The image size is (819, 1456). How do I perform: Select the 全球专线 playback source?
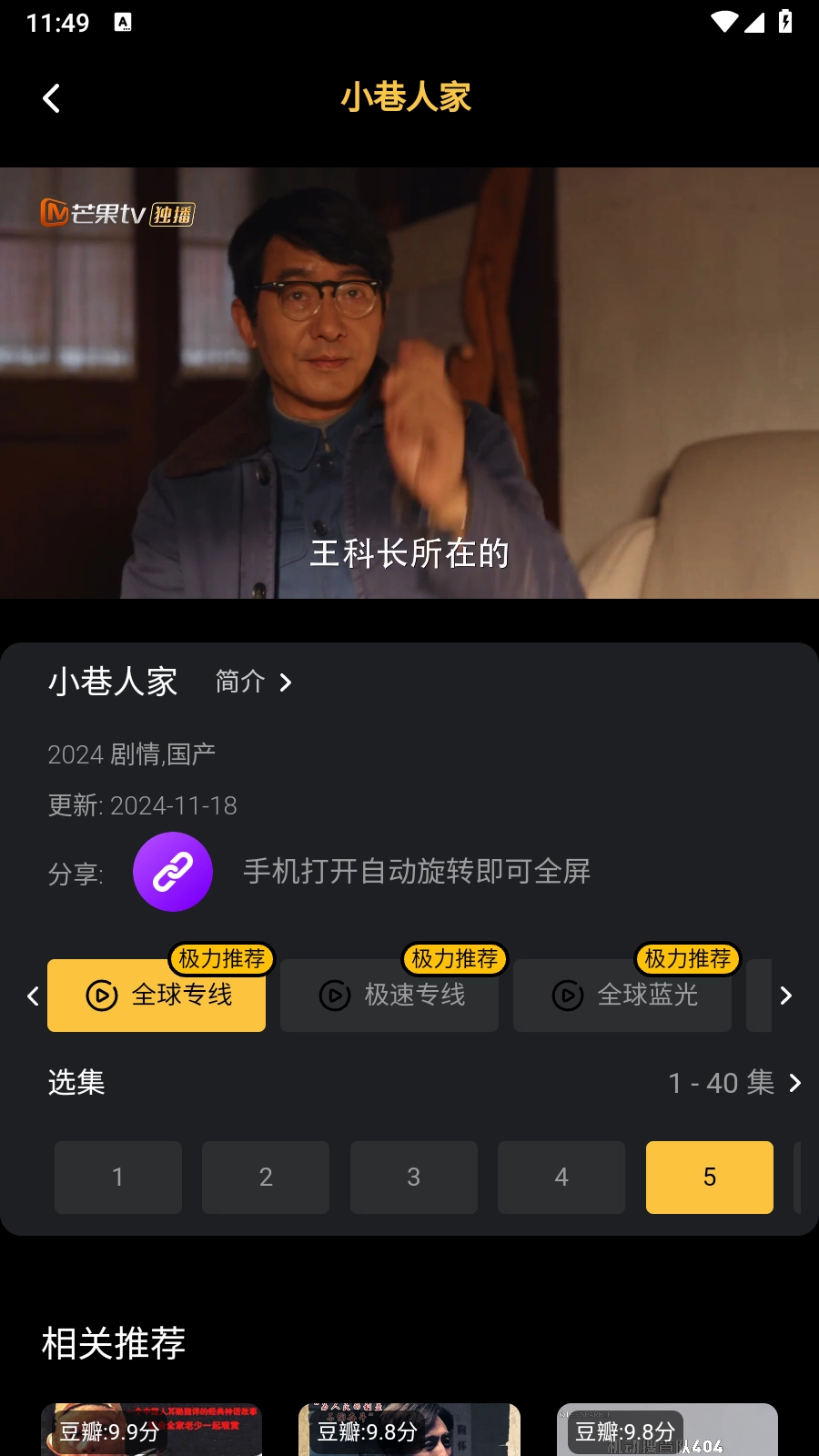157,995
